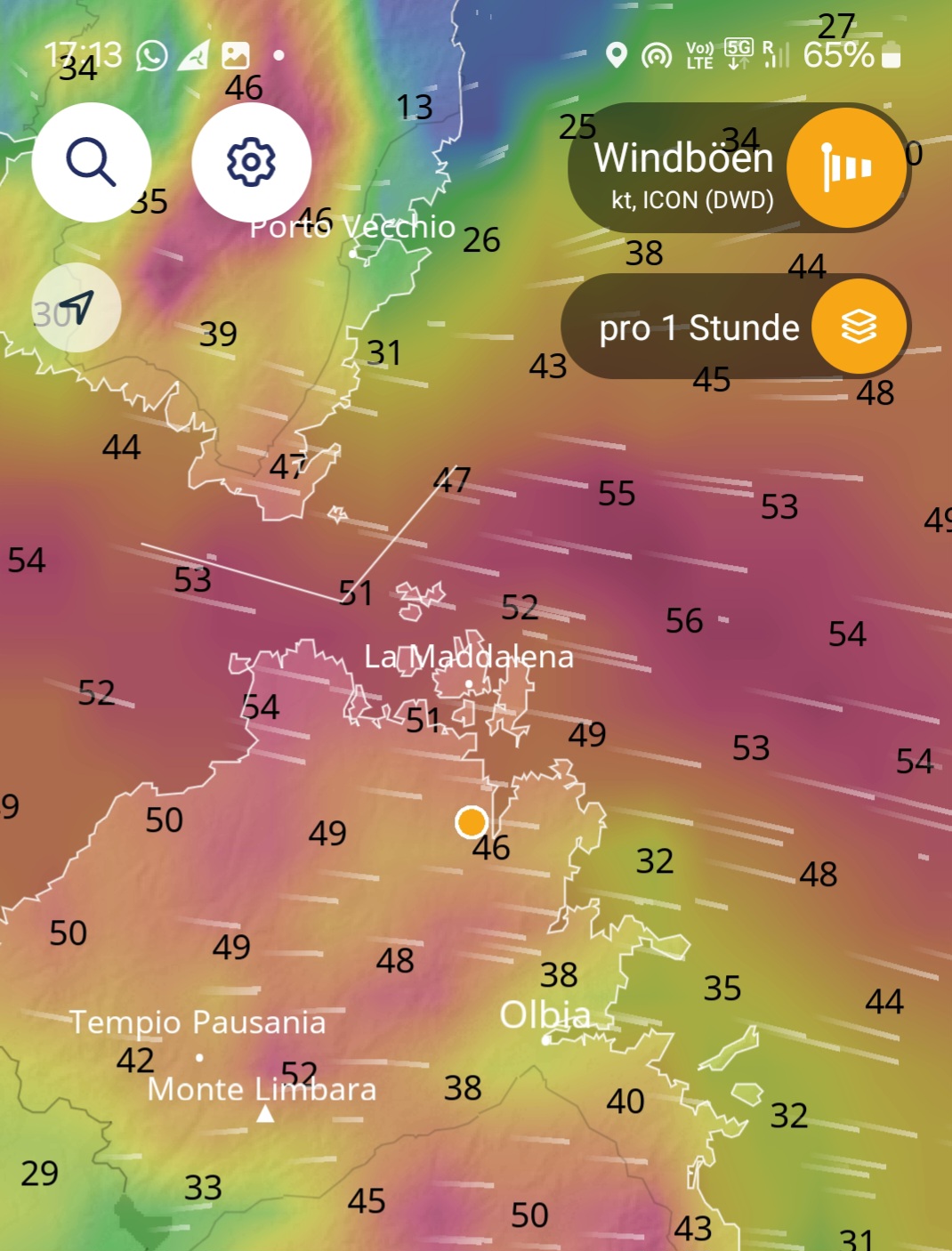The width and height of the screenshot is (952, 1251).
Task: Open the search magnifier button
Action: (x=92, y=162)
